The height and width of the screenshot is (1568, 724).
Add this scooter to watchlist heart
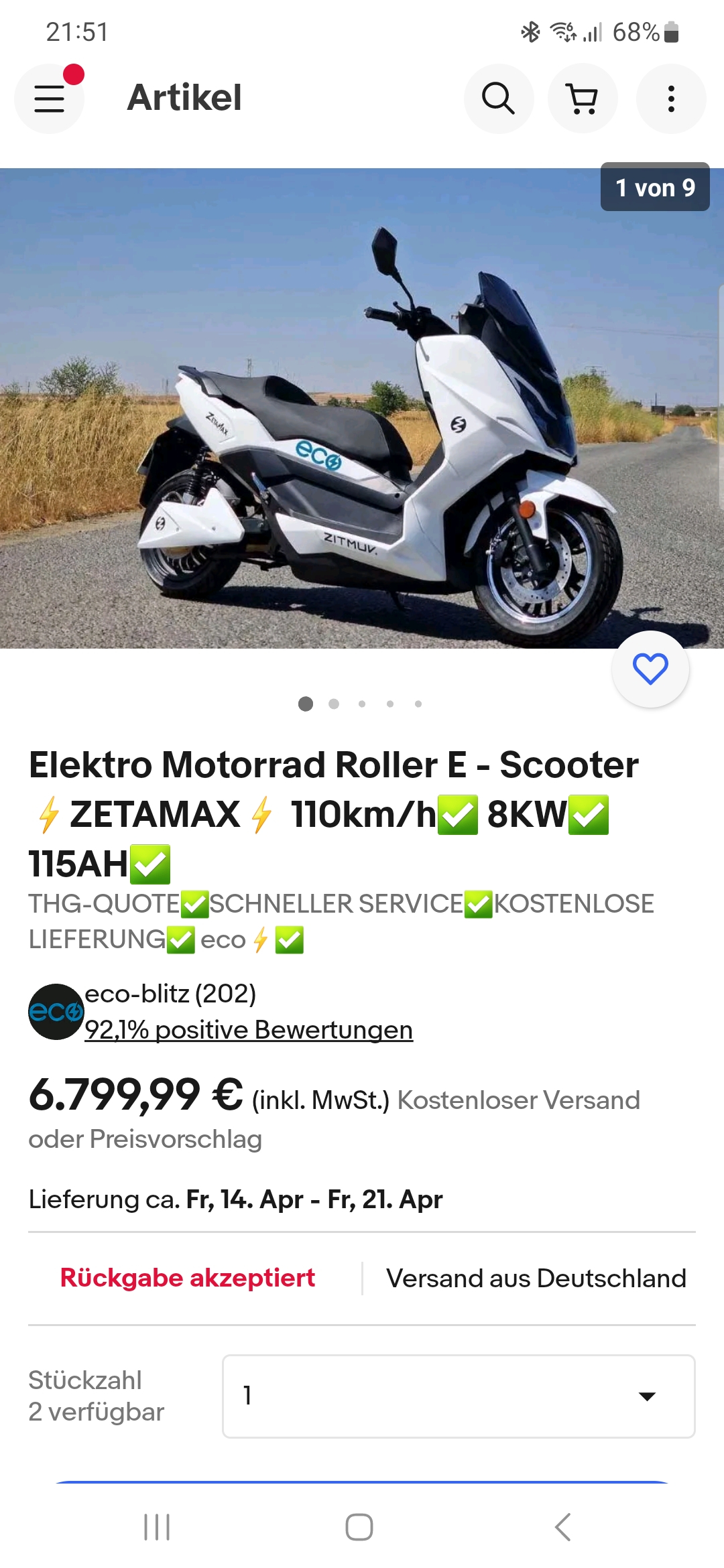click(650, 669)
